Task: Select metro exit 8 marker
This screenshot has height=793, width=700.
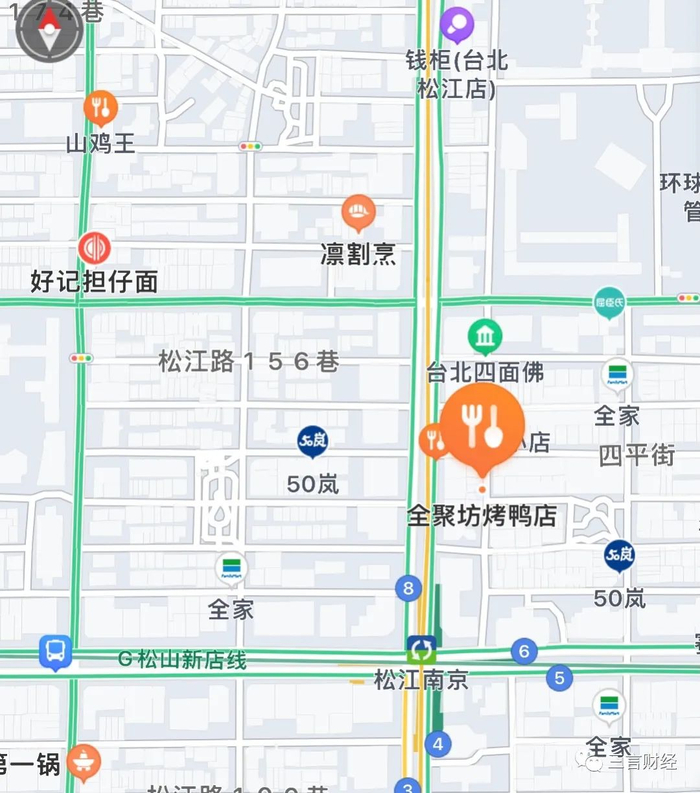Action: click(408, 588)
